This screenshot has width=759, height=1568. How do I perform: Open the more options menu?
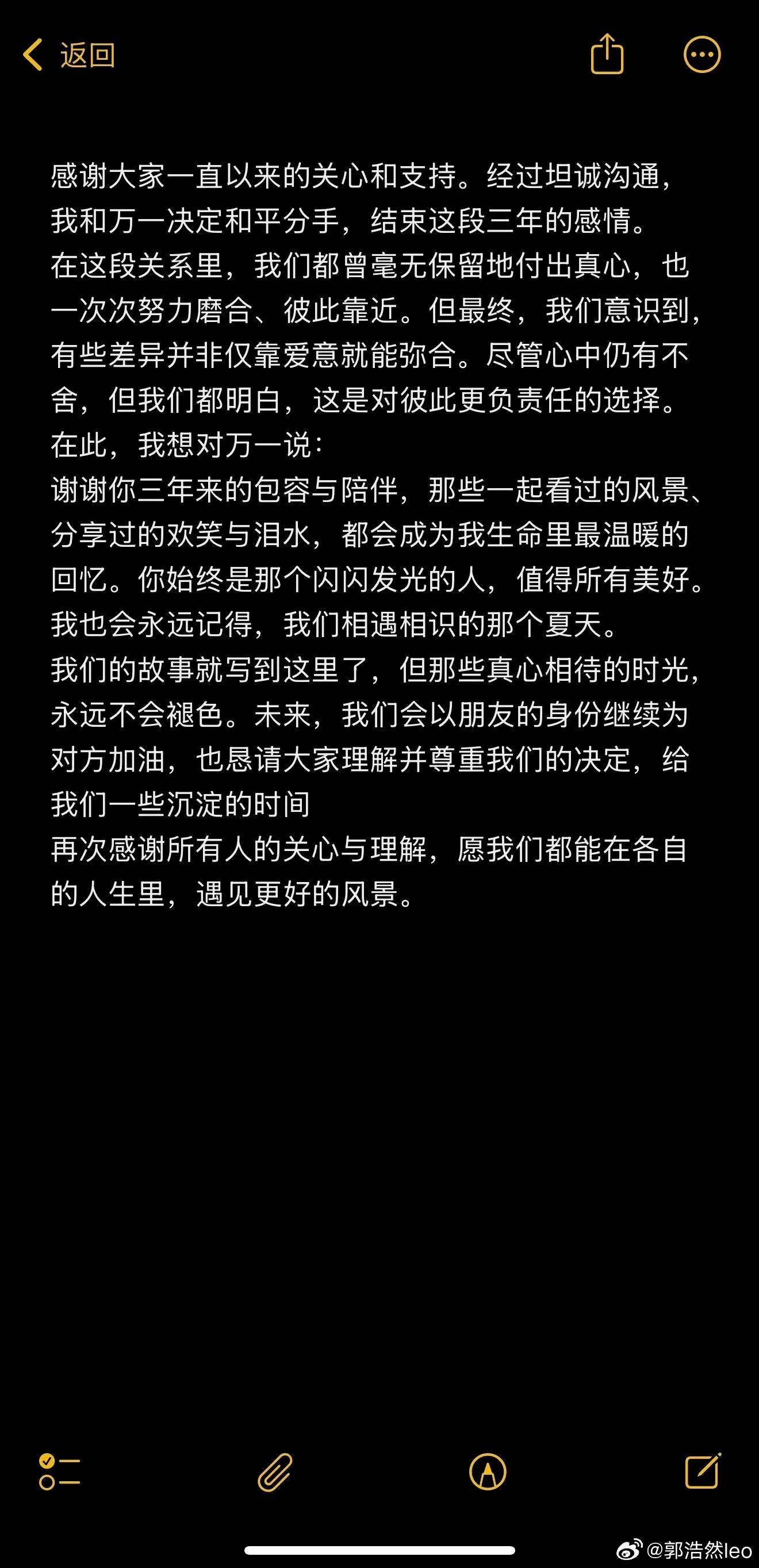pos(701,55)
